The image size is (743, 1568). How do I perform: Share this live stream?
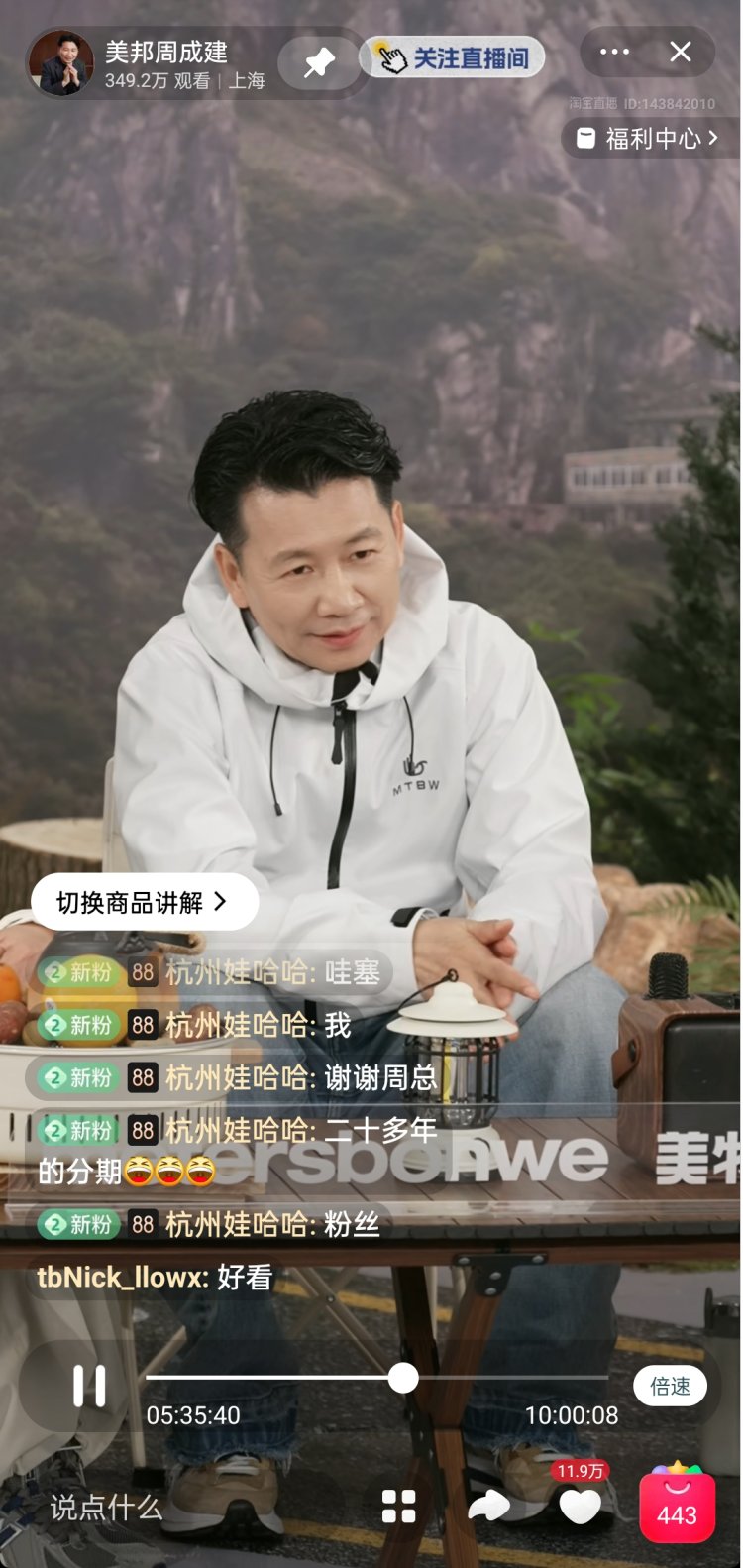(488, 1507)
